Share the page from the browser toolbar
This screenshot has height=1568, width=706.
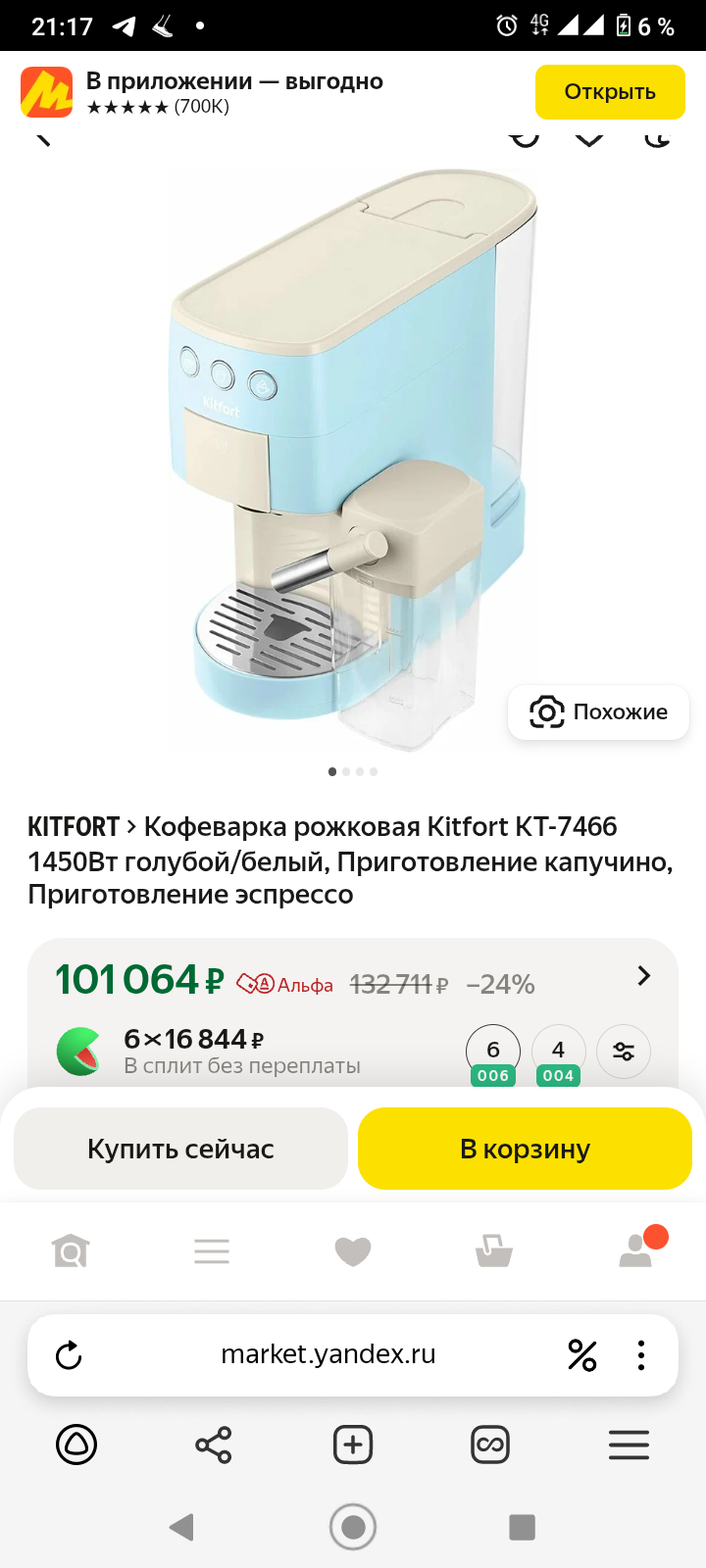coord(214,1445)
